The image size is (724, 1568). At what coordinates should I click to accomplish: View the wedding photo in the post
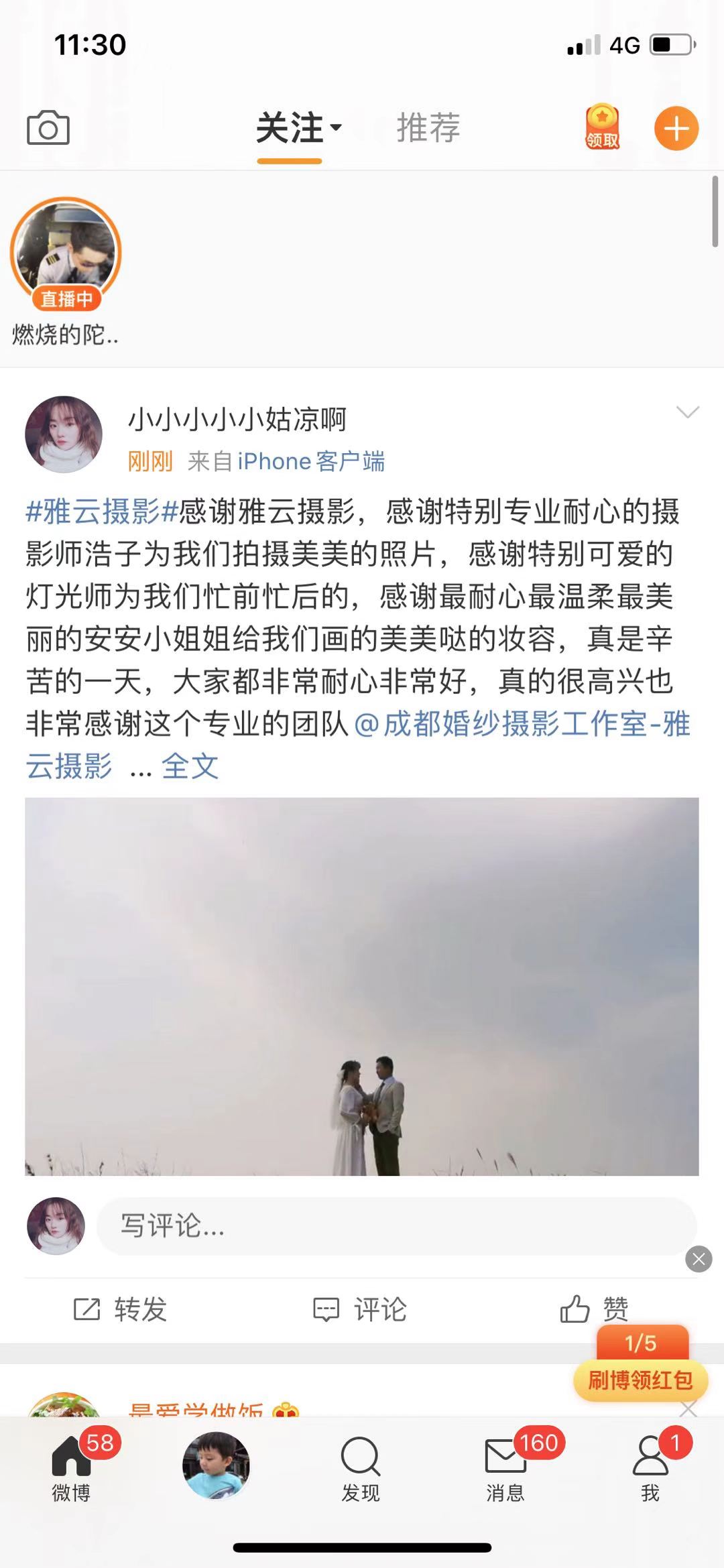click(362, 986)
